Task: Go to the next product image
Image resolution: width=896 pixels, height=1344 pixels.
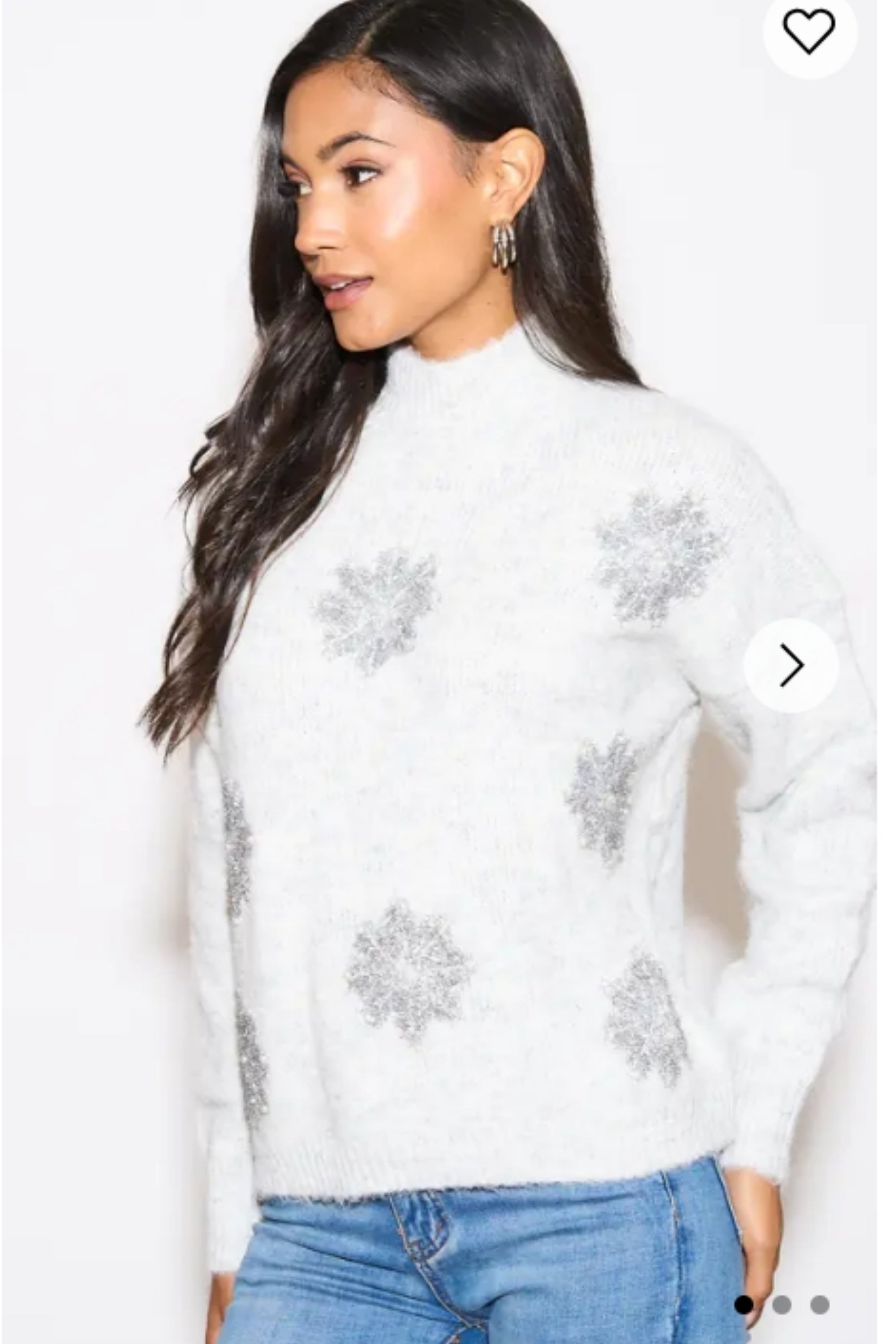Action: (792, 665)
